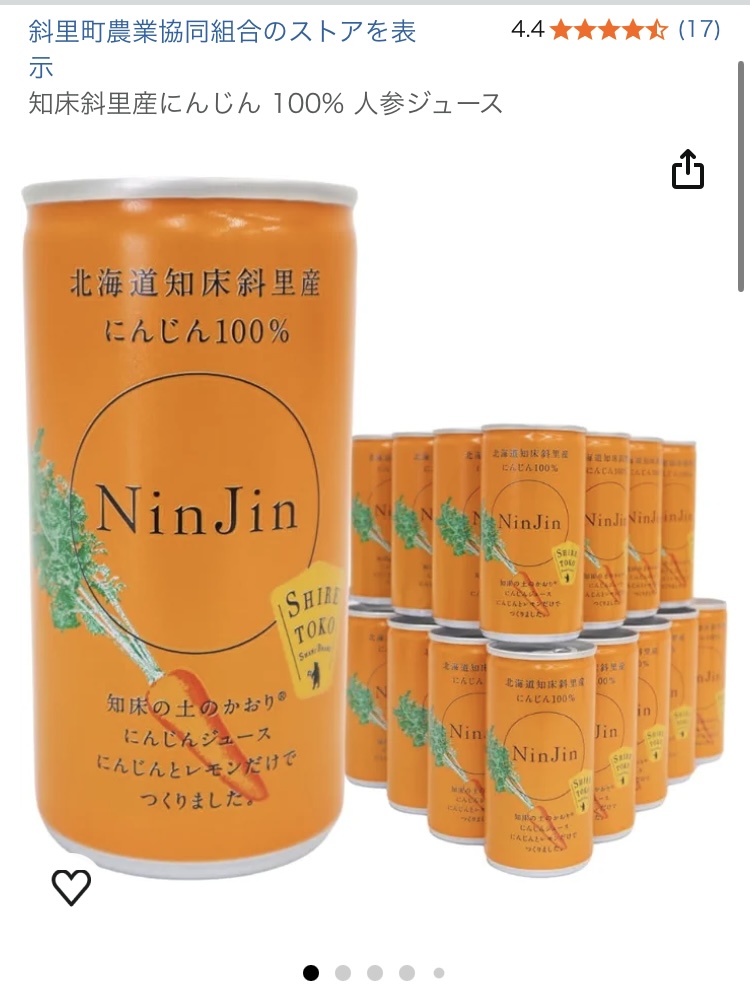
Task: Open the 斜里町農業協同組合 store link
Action: click(x=222, y=32)
